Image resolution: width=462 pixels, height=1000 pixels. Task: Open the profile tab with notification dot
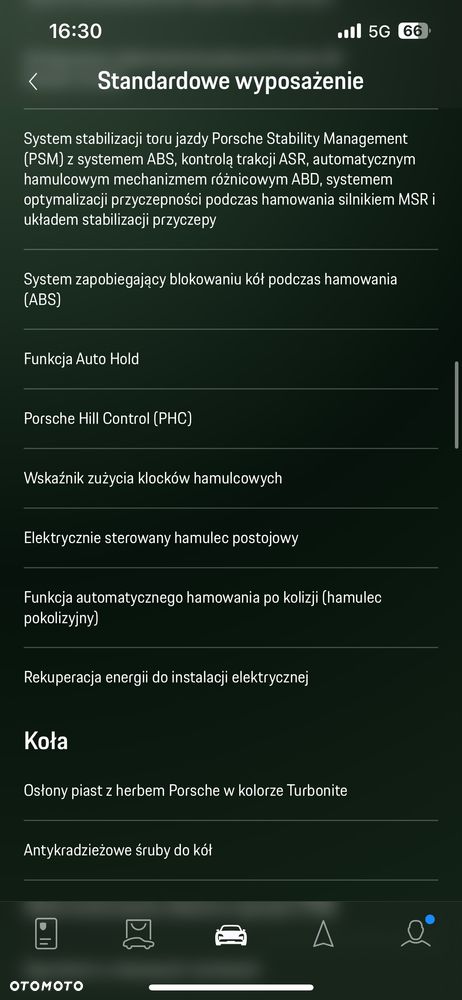point(416,932)
